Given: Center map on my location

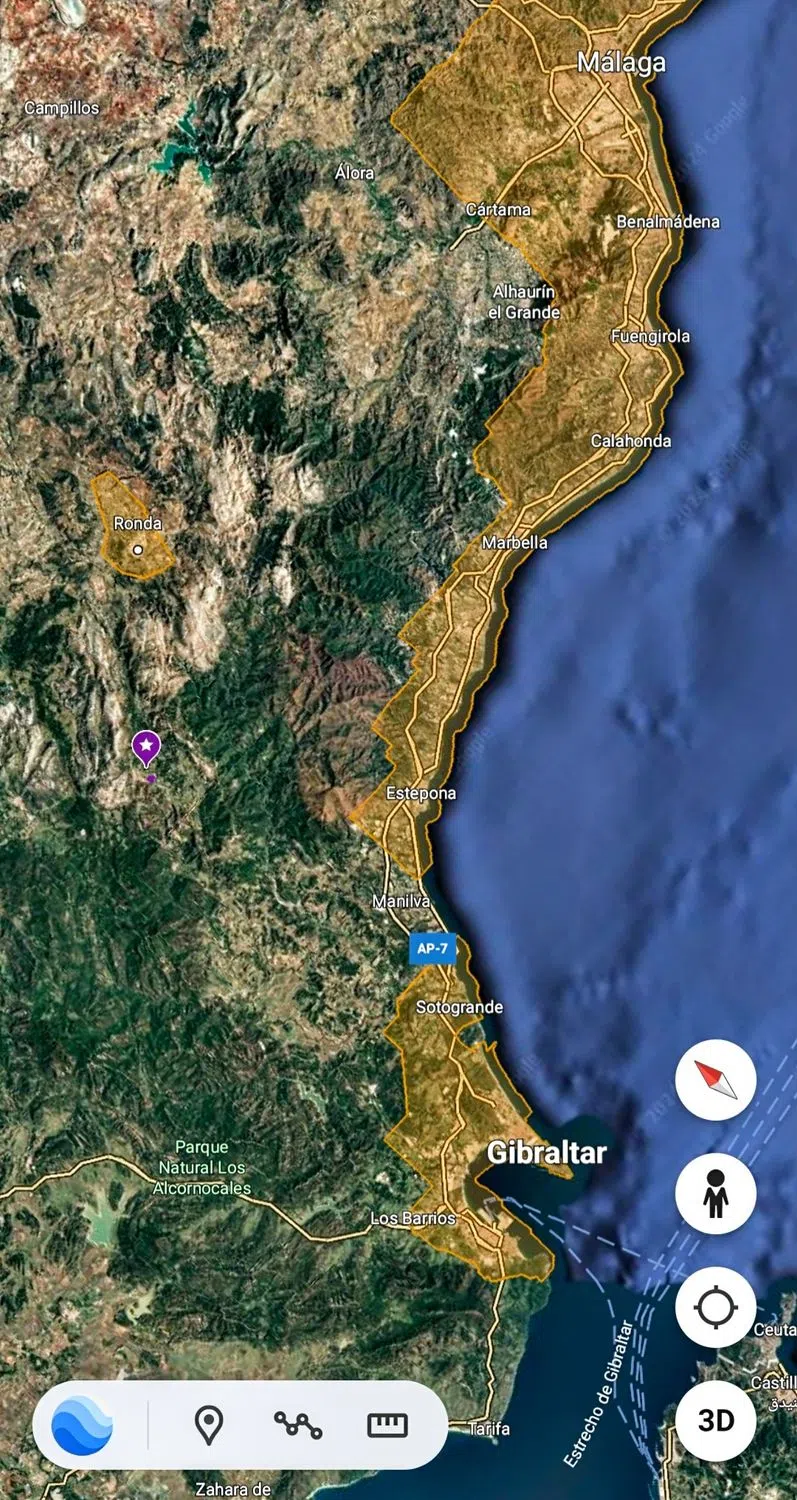Looking at the screenshot, I should coord(715,1307).
